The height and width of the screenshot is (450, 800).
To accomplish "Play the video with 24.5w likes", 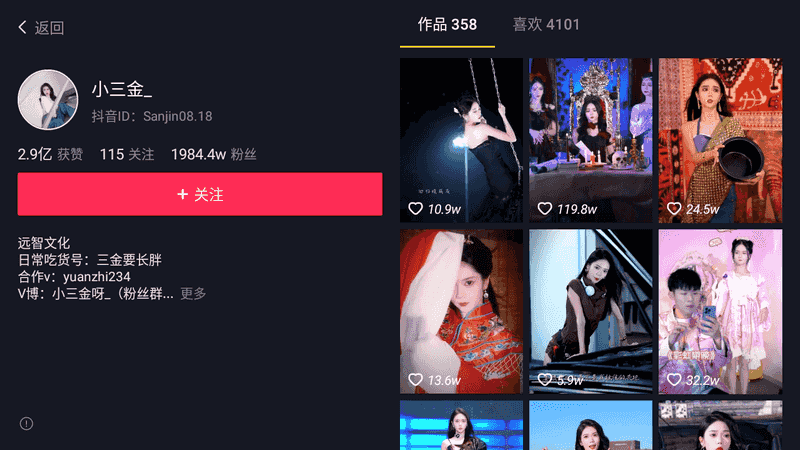I will 719,140.
